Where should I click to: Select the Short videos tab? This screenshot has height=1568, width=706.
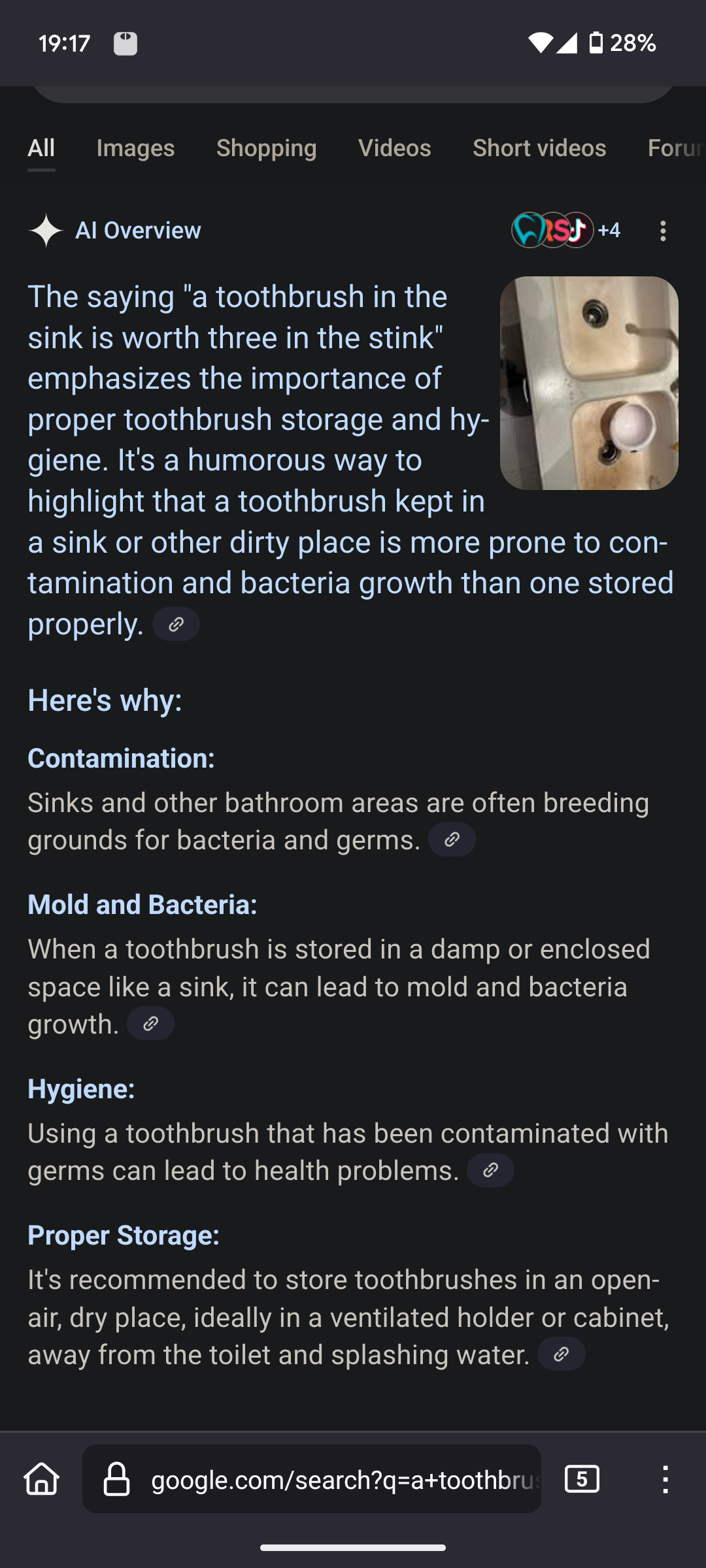[x=539, y=148]
